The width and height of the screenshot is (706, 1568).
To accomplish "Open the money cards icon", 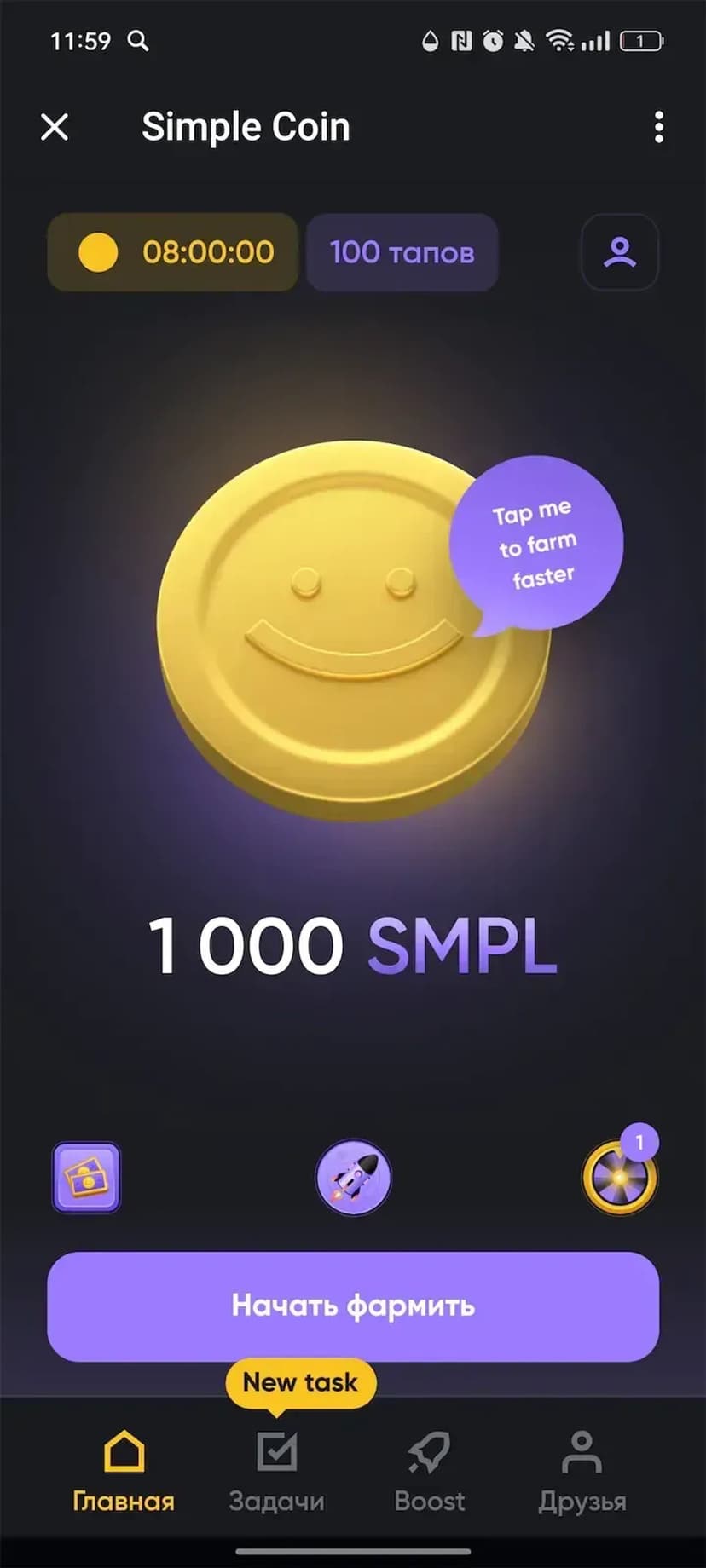I will [87, 1178].
